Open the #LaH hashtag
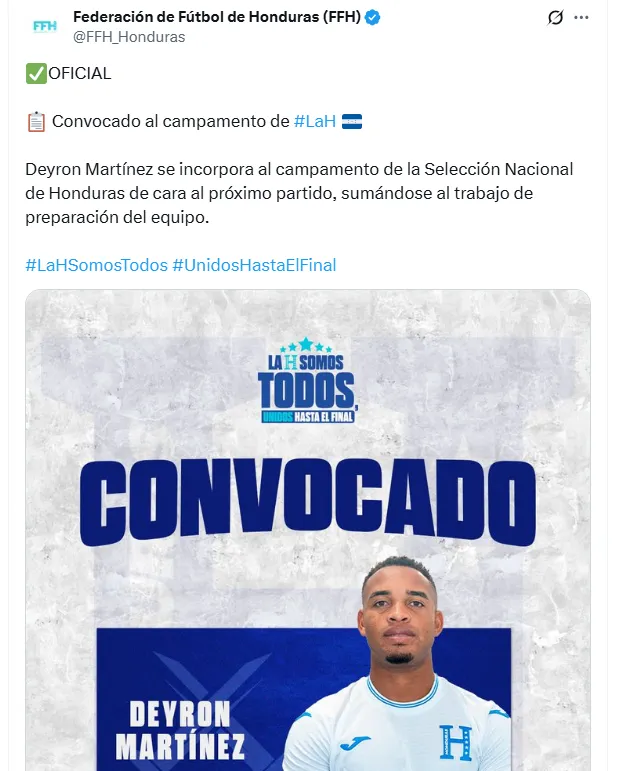The height and width of the screenshot is (771, 622). pyautogui.click(x=315, y=121)
